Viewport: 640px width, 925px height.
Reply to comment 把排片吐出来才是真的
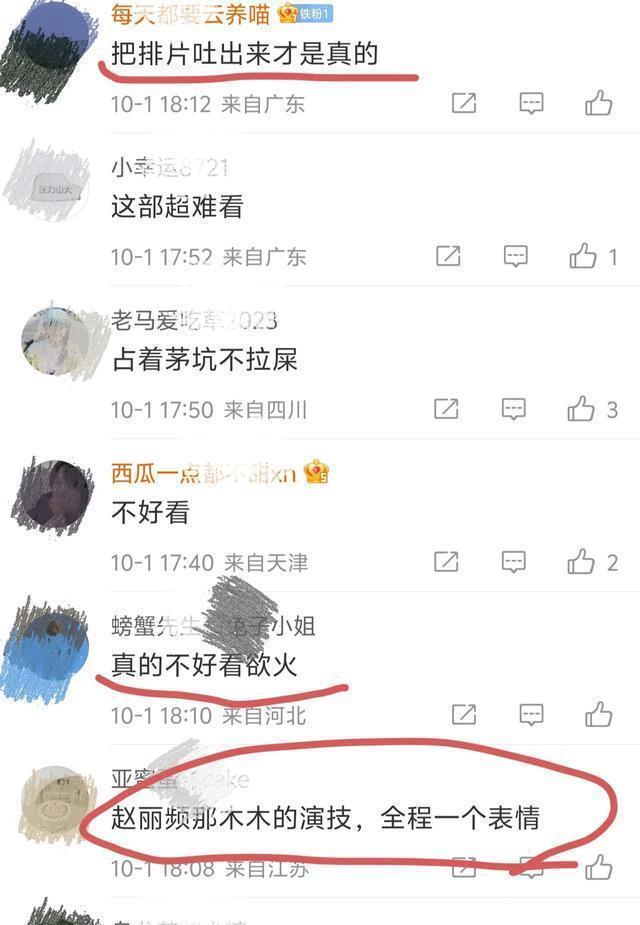coord(531,103)
